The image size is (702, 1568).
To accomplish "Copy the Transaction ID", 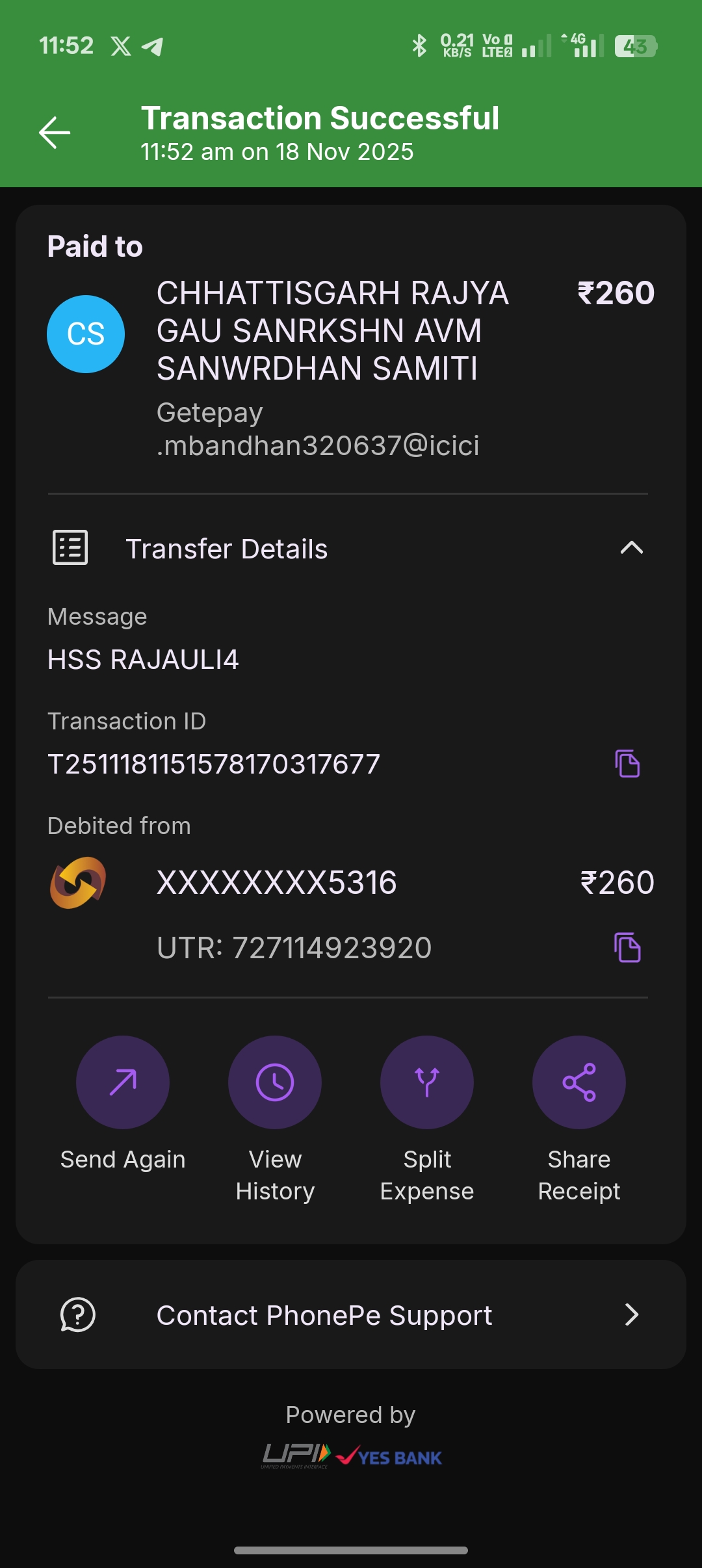I will click(627, 763).
